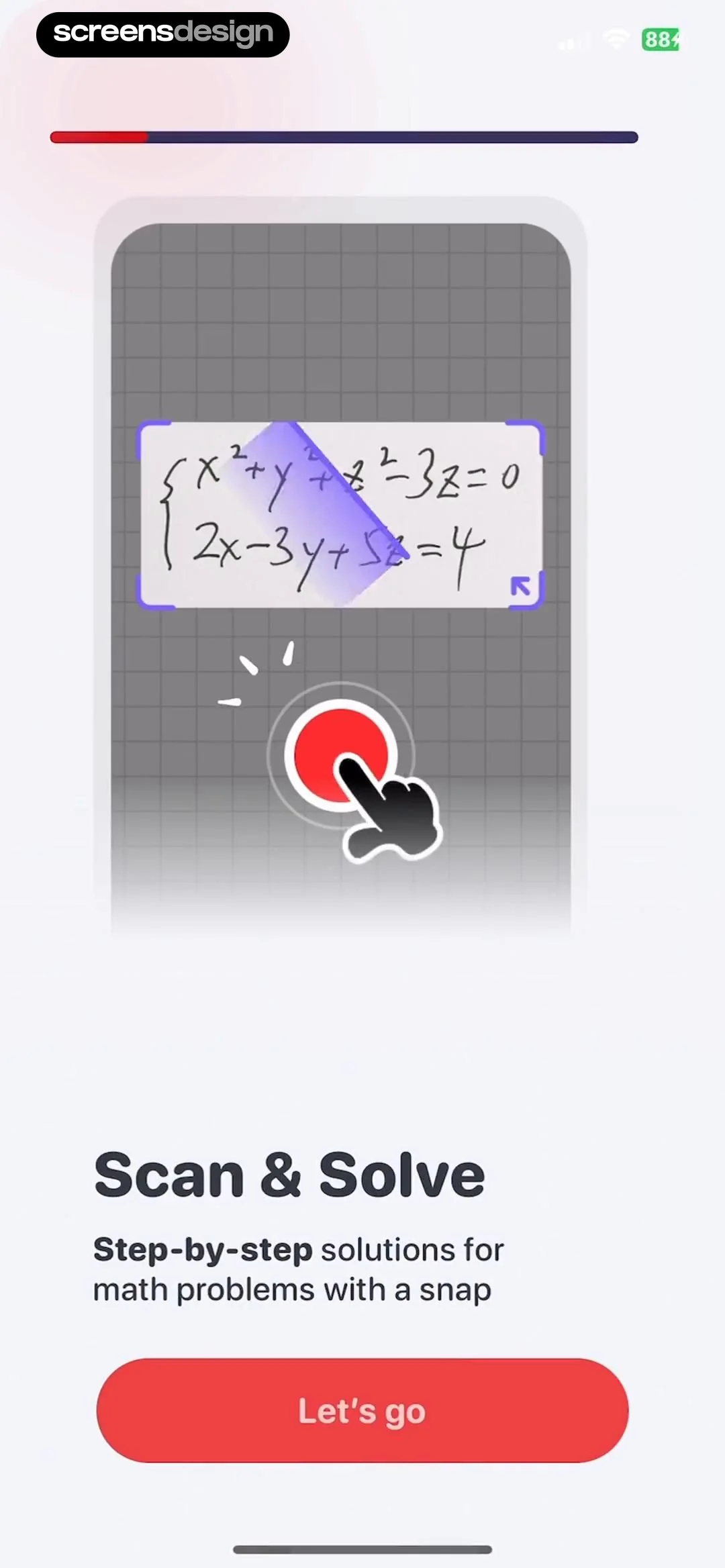Tap the Let's go button
The width and height of the screenshot is (725, 1568).
(362, 1410)
